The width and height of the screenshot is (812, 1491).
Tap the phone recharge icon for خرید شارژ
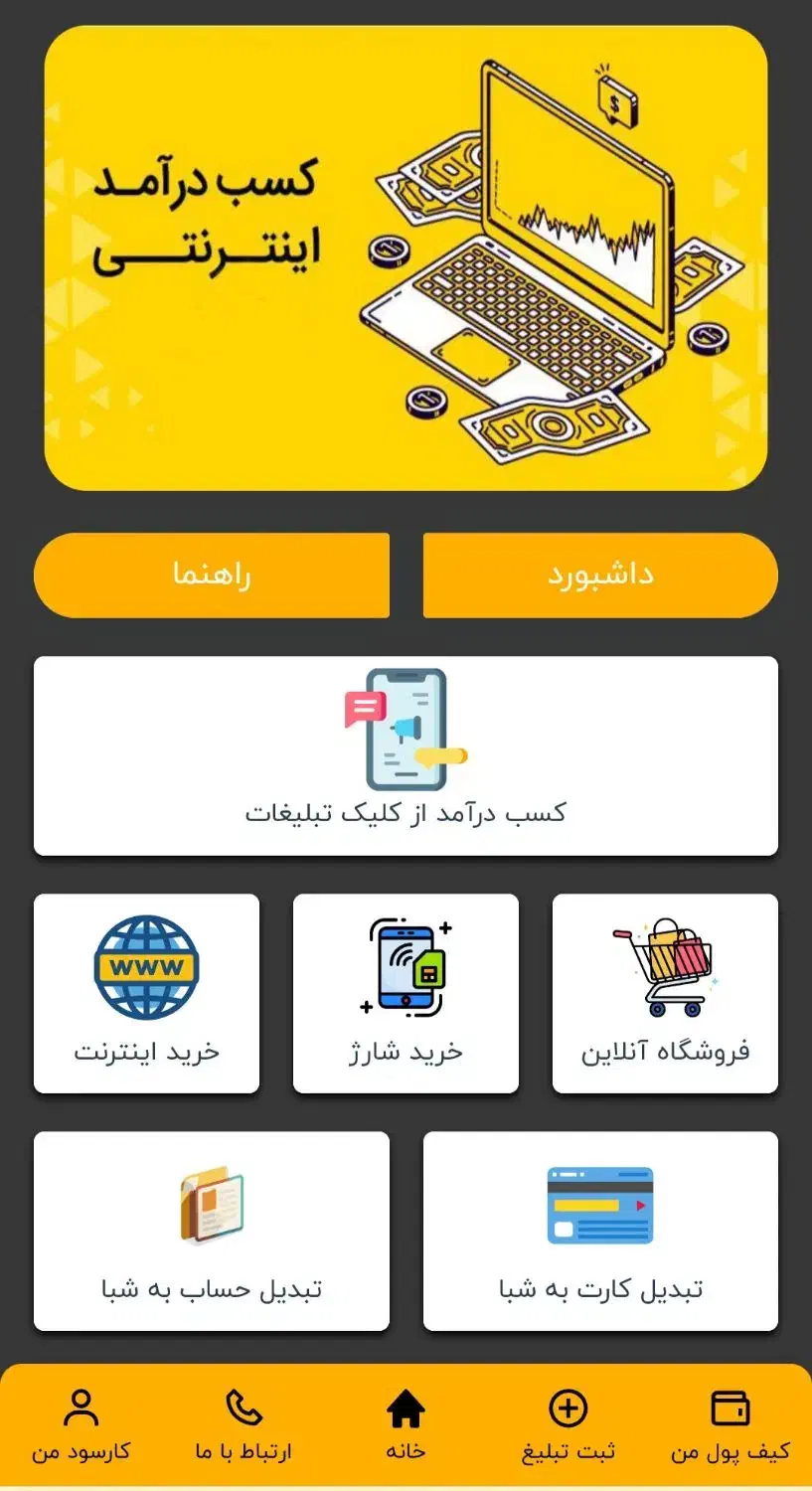[x=406, y=961]
